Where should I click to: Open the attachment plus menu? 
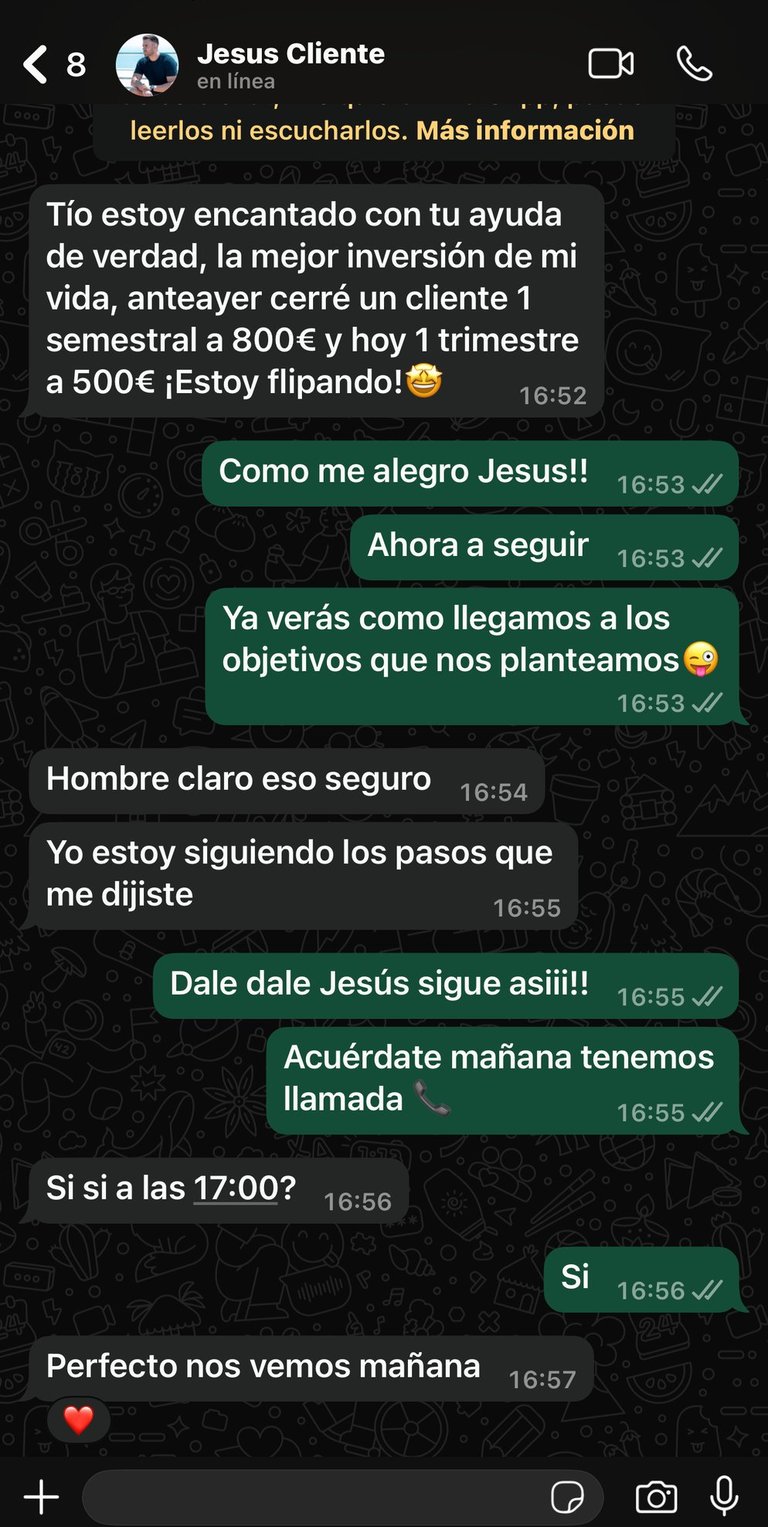coord(41,1497)
